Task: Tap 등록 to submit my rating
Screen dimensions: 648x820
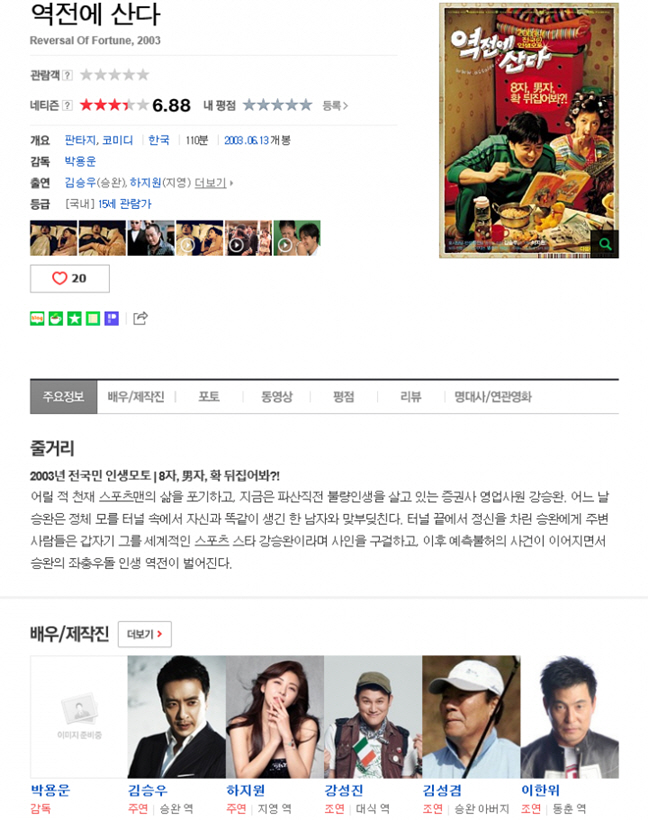Action: pyautogui.click(x=334, y=105)
